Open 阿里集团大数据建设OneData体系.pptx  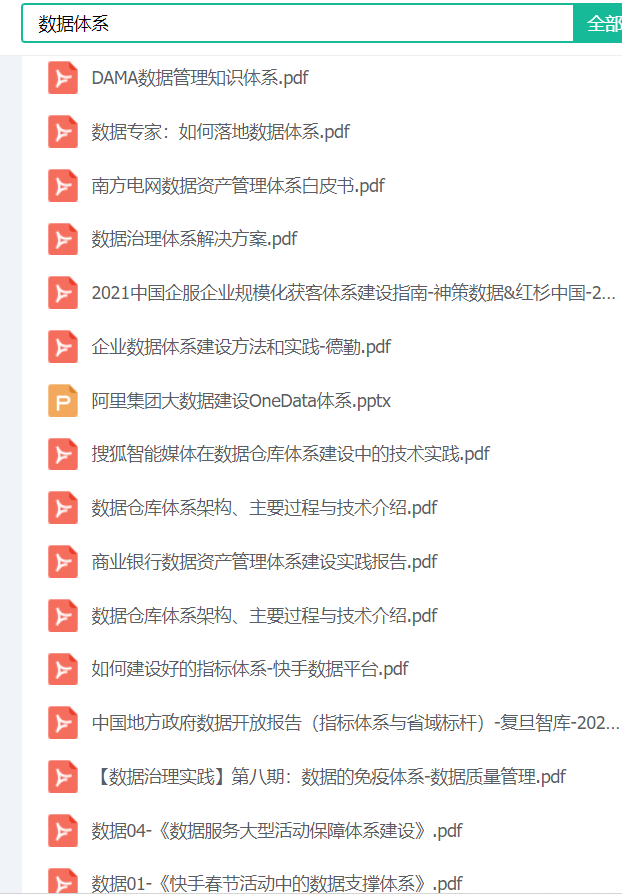(x=240, y=401)
